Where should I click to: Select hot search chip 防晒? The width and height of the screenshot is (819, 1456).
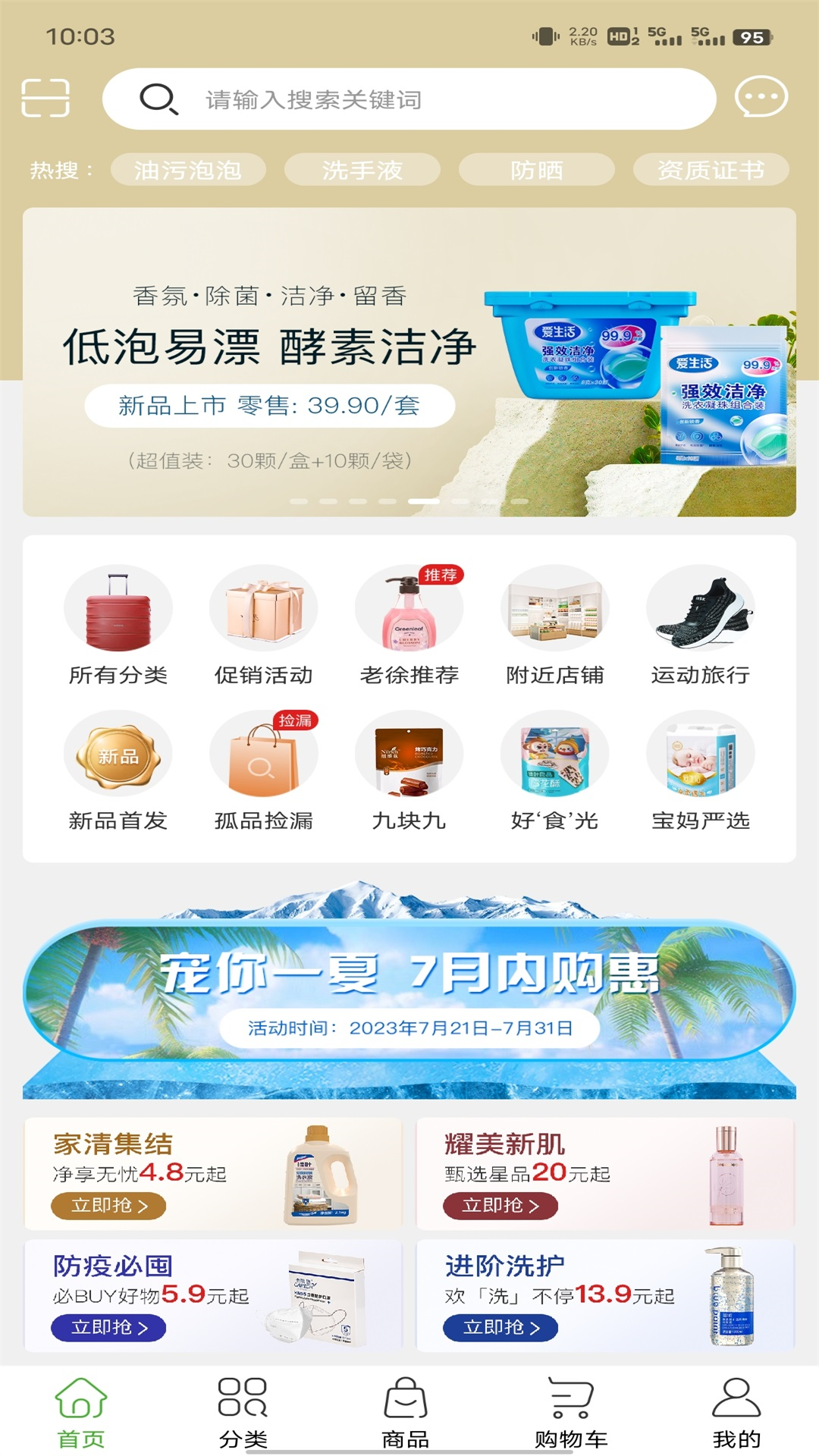click(x=536, y=170)
